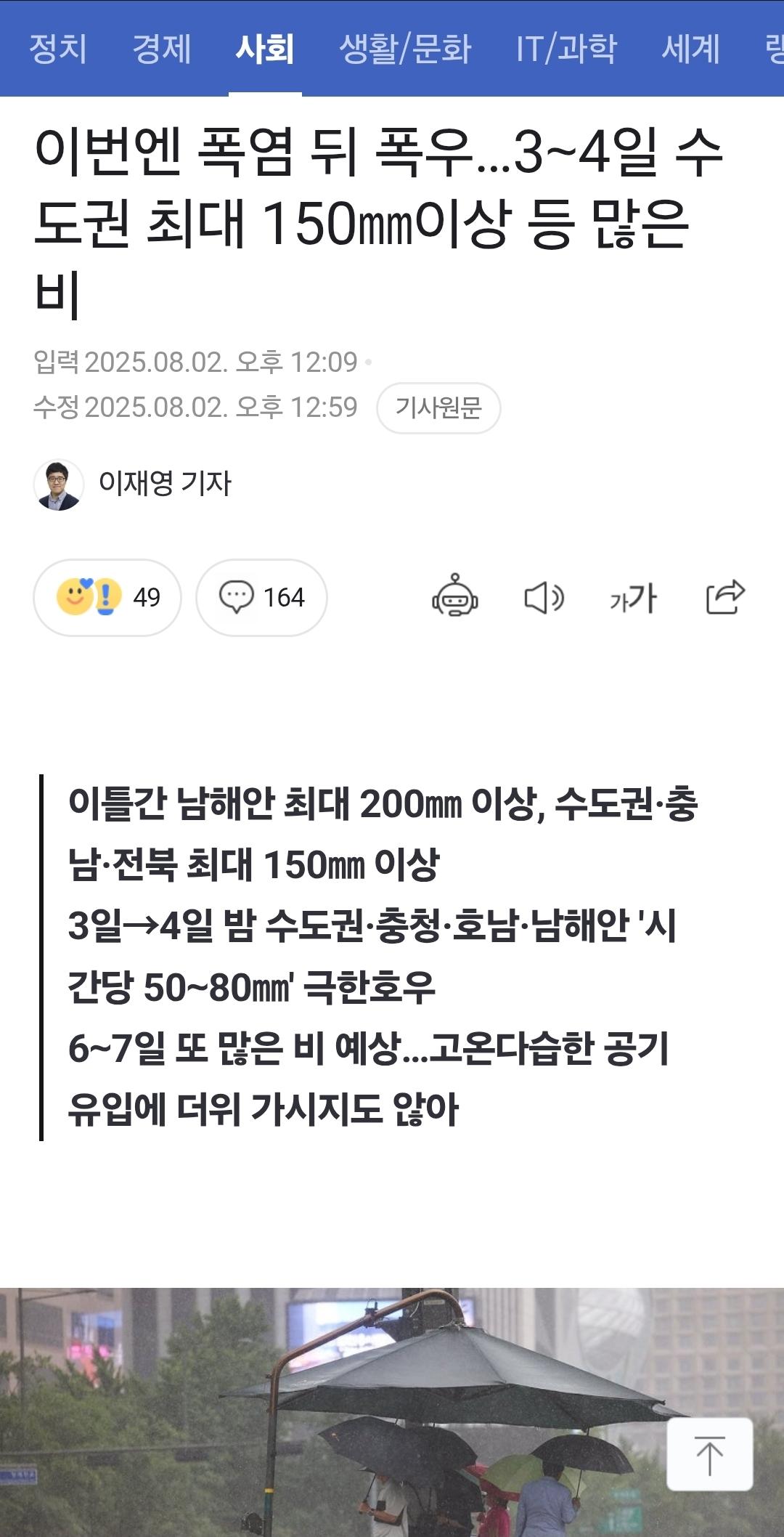Open reporter 이재영 기자's profile
The width and height of the screenshot is (784, 1537).
coord(165,484)
